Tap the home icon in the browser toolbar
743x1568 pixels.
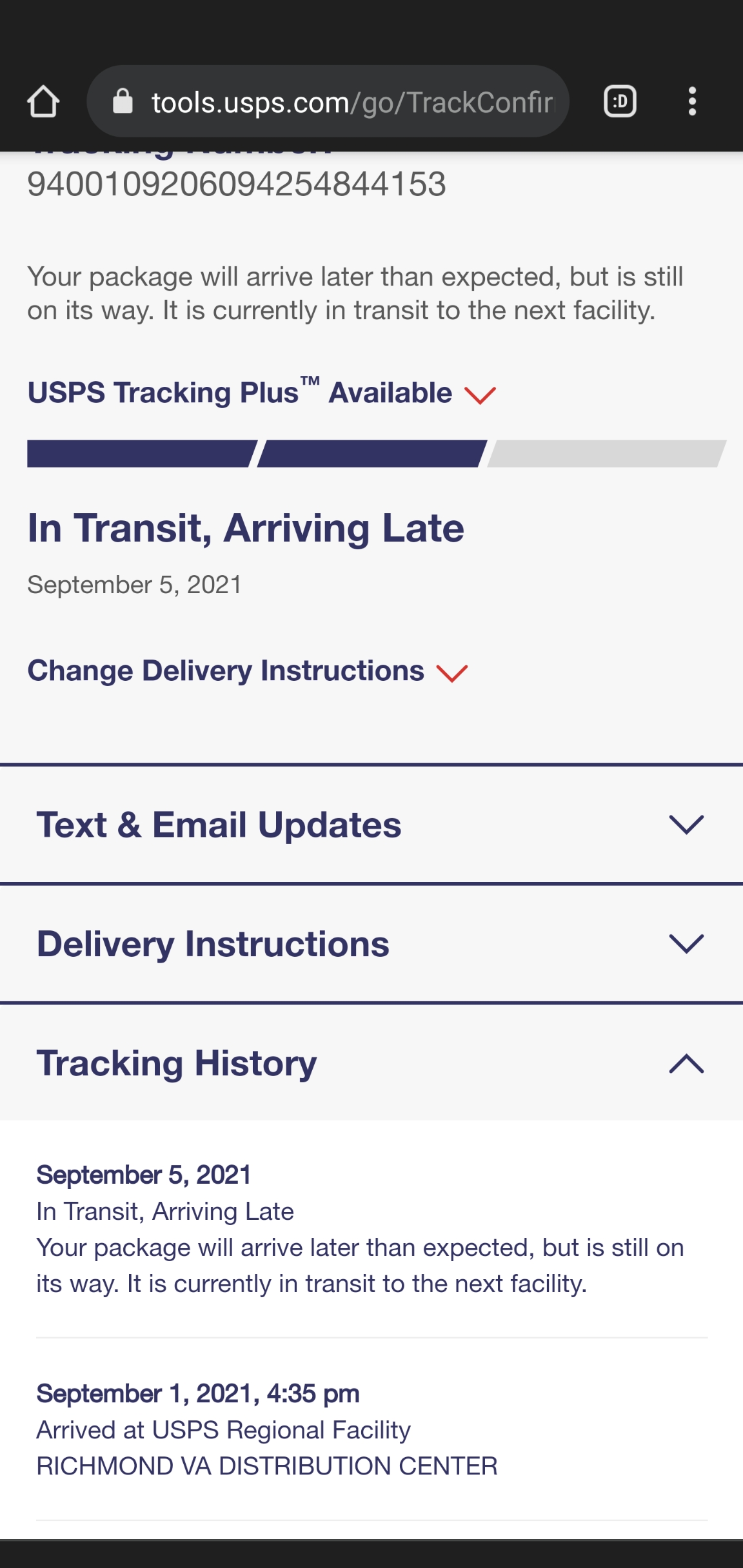point(43,102)
